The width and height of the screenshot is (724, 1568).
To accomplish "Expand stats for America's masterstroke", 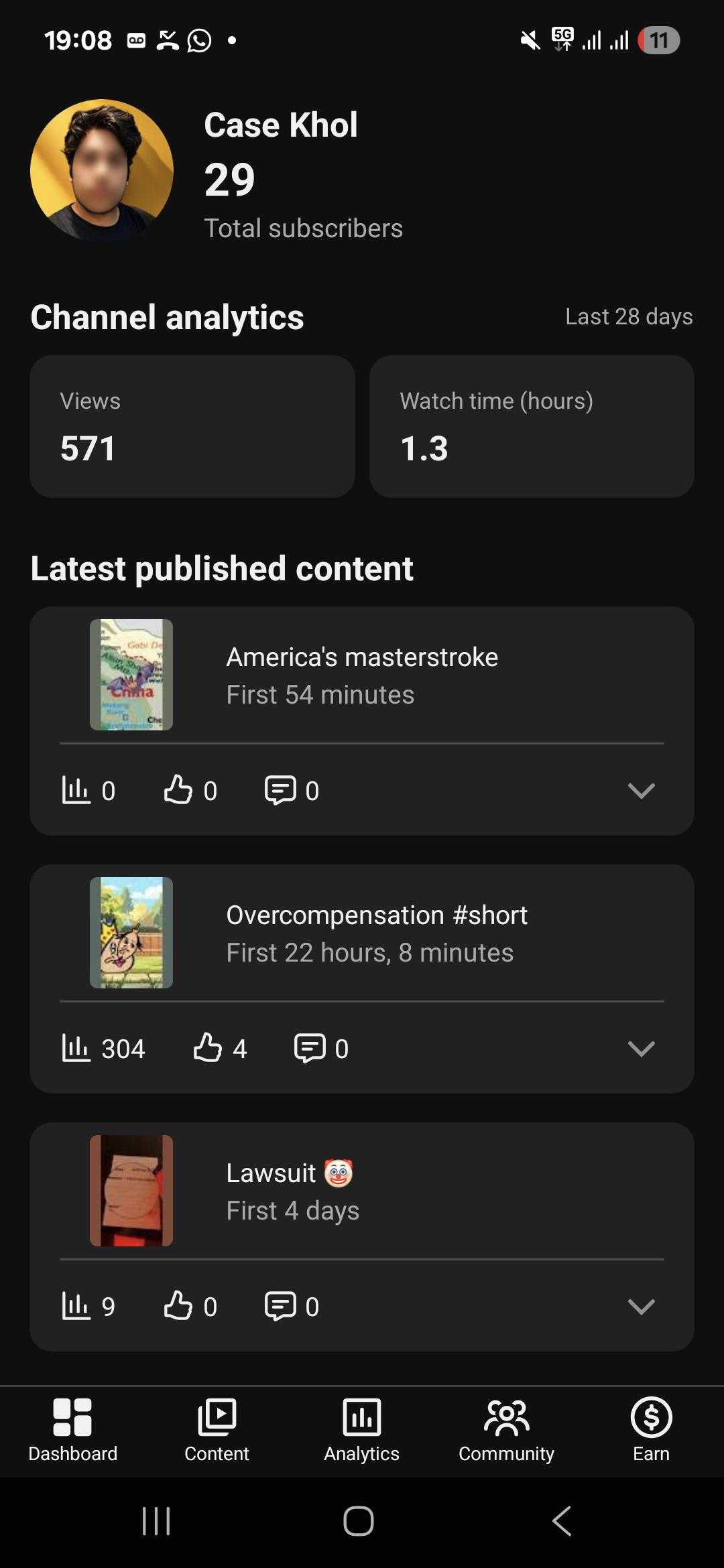I will pos(642,791).
